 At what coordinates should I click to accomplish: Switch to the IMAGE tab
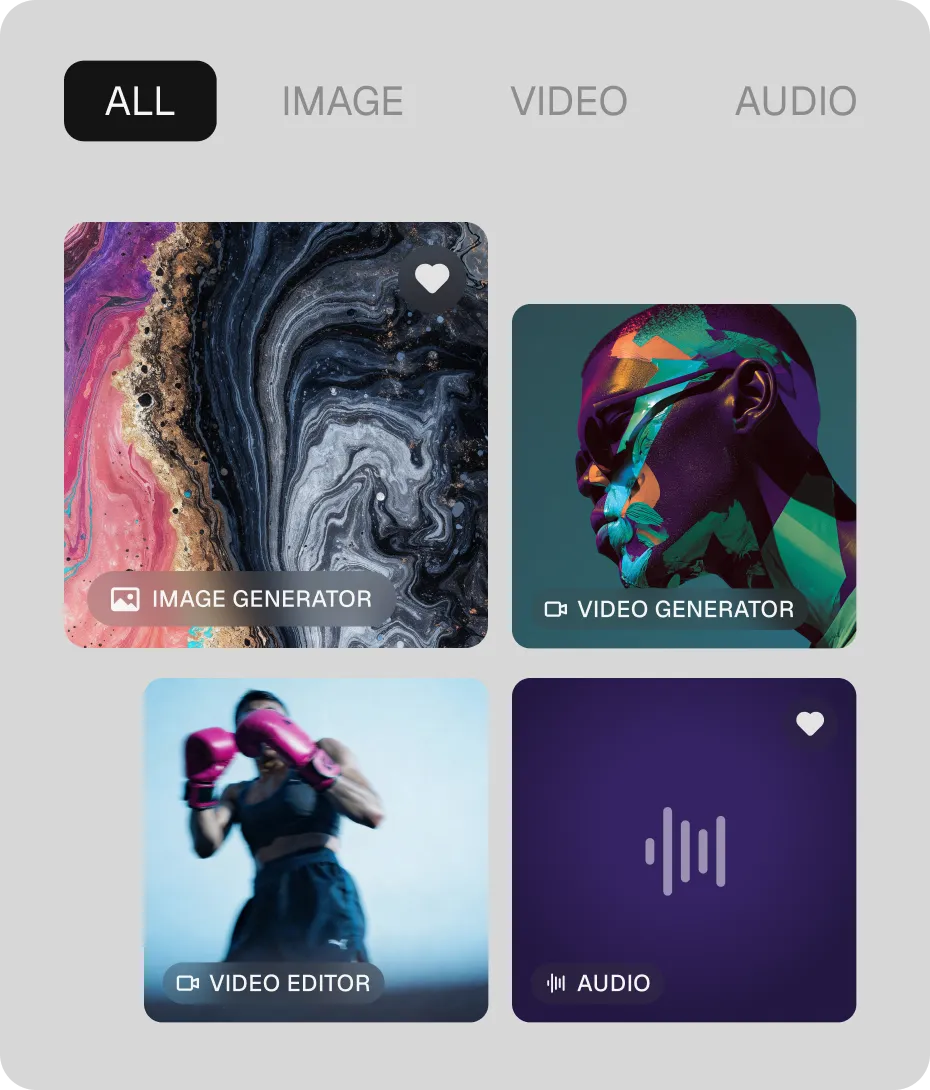coord(343,101)
